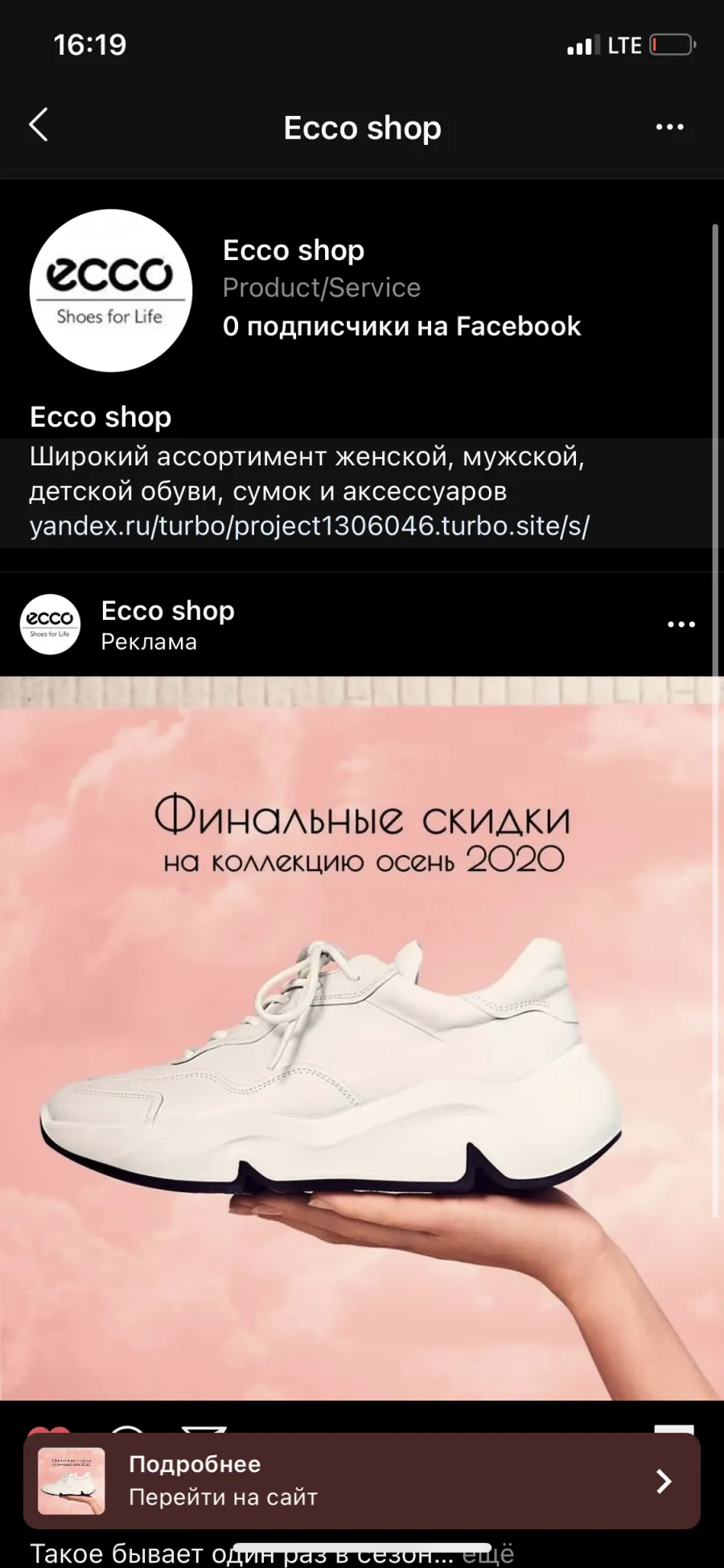The image size is (724, 1568).
Task: Tap the Подробнее go-to-site banner
Action: tap(362, 1481)
